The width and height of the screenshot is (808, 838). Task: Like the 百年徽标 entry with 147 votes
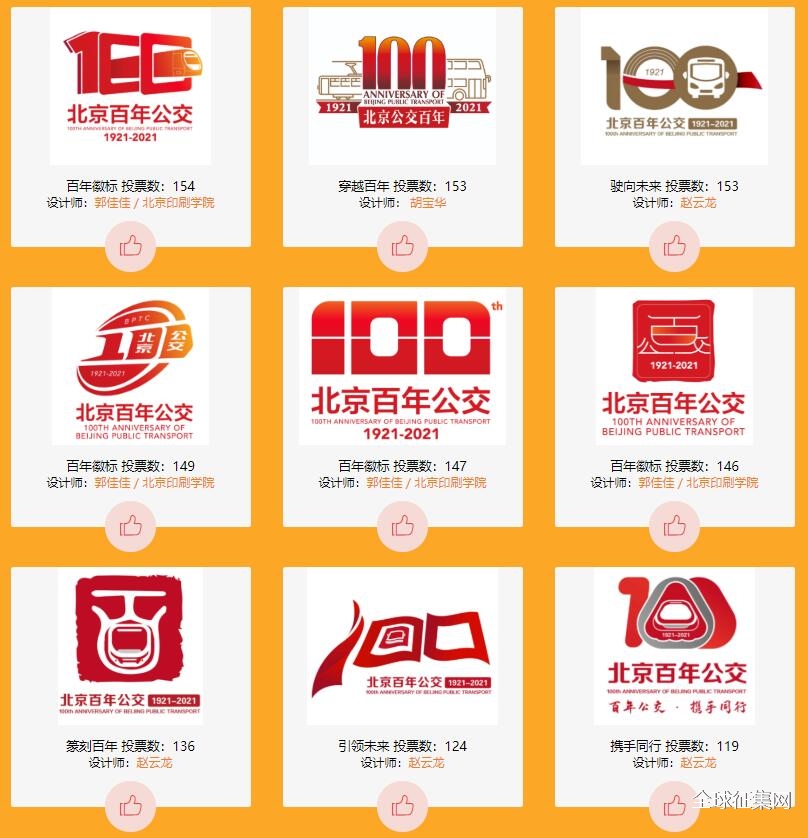402,526
